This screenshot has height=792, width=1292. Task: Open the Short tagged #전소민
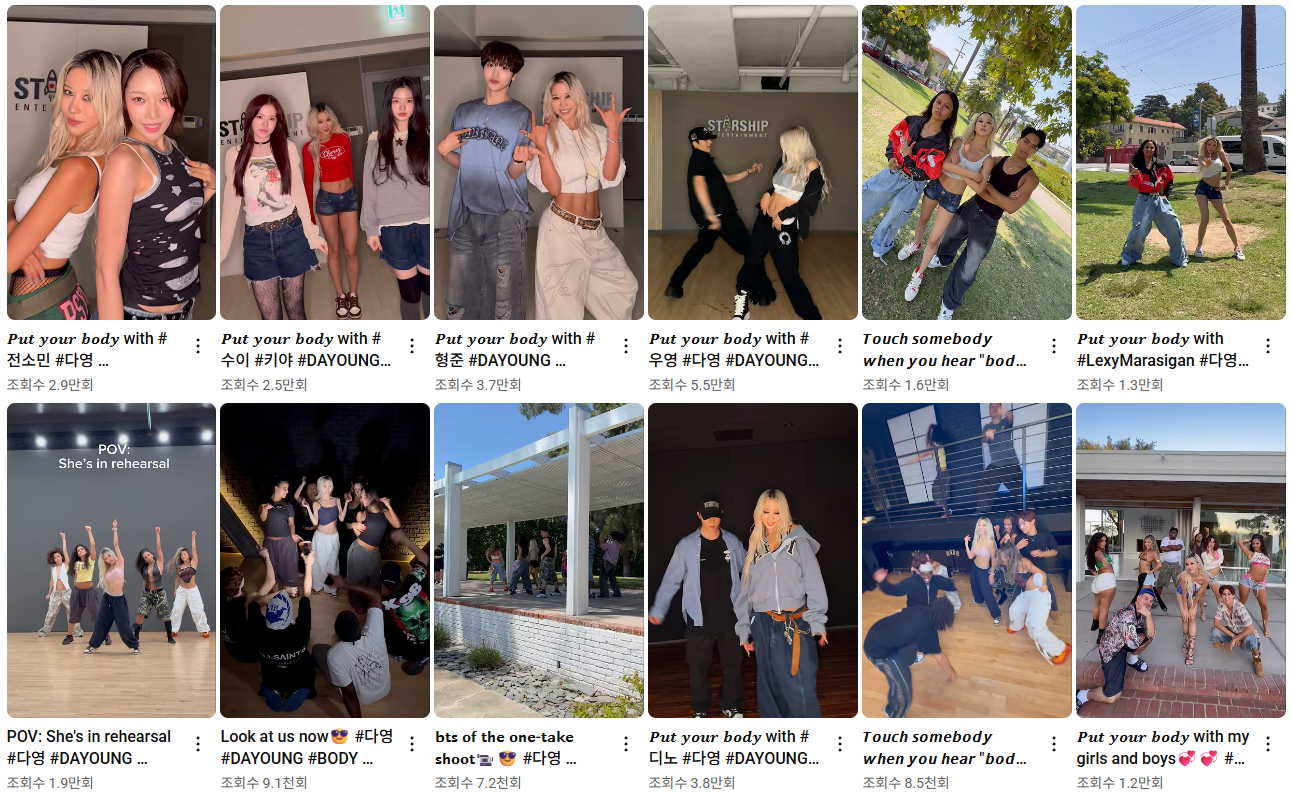(111, 163)
